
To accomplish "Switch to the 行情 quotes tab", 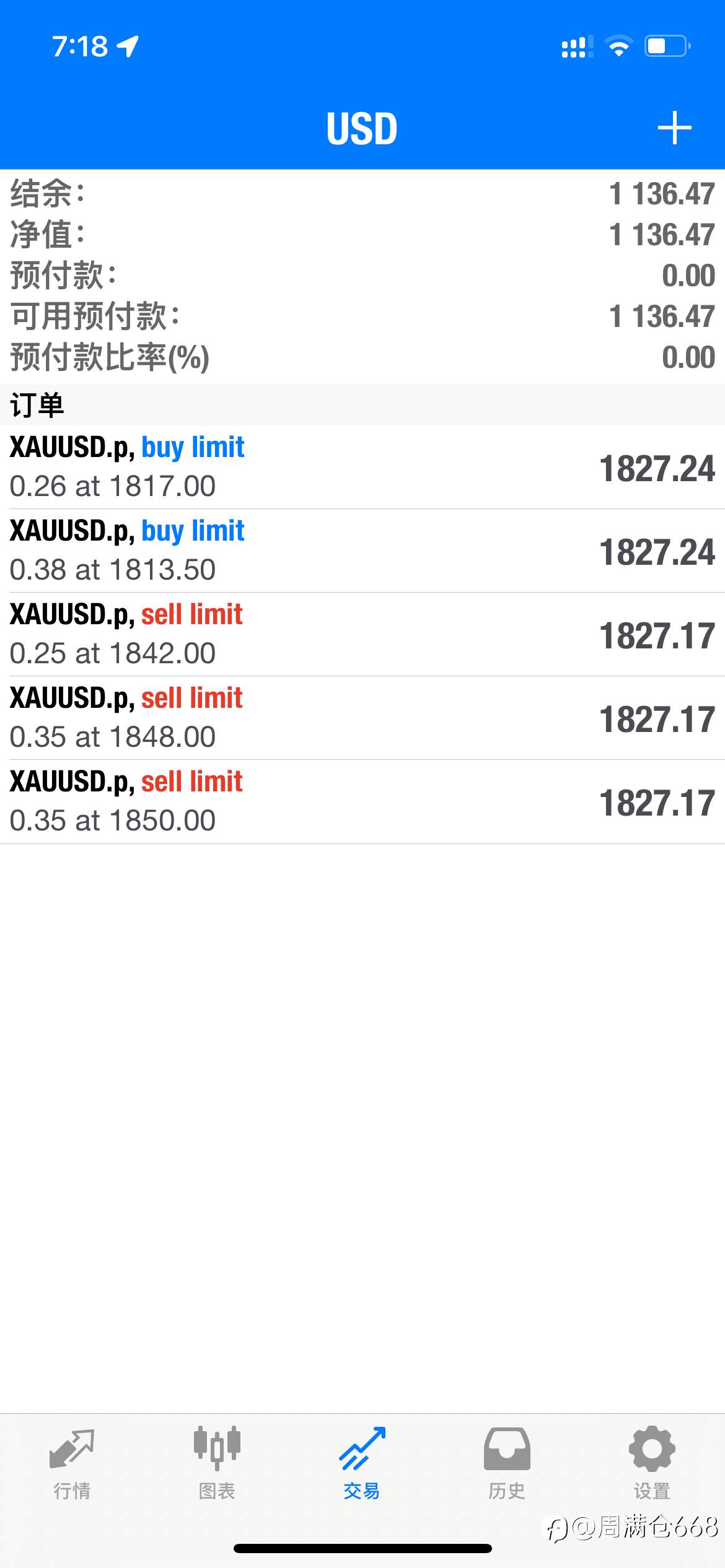I will pos(72,1464).
